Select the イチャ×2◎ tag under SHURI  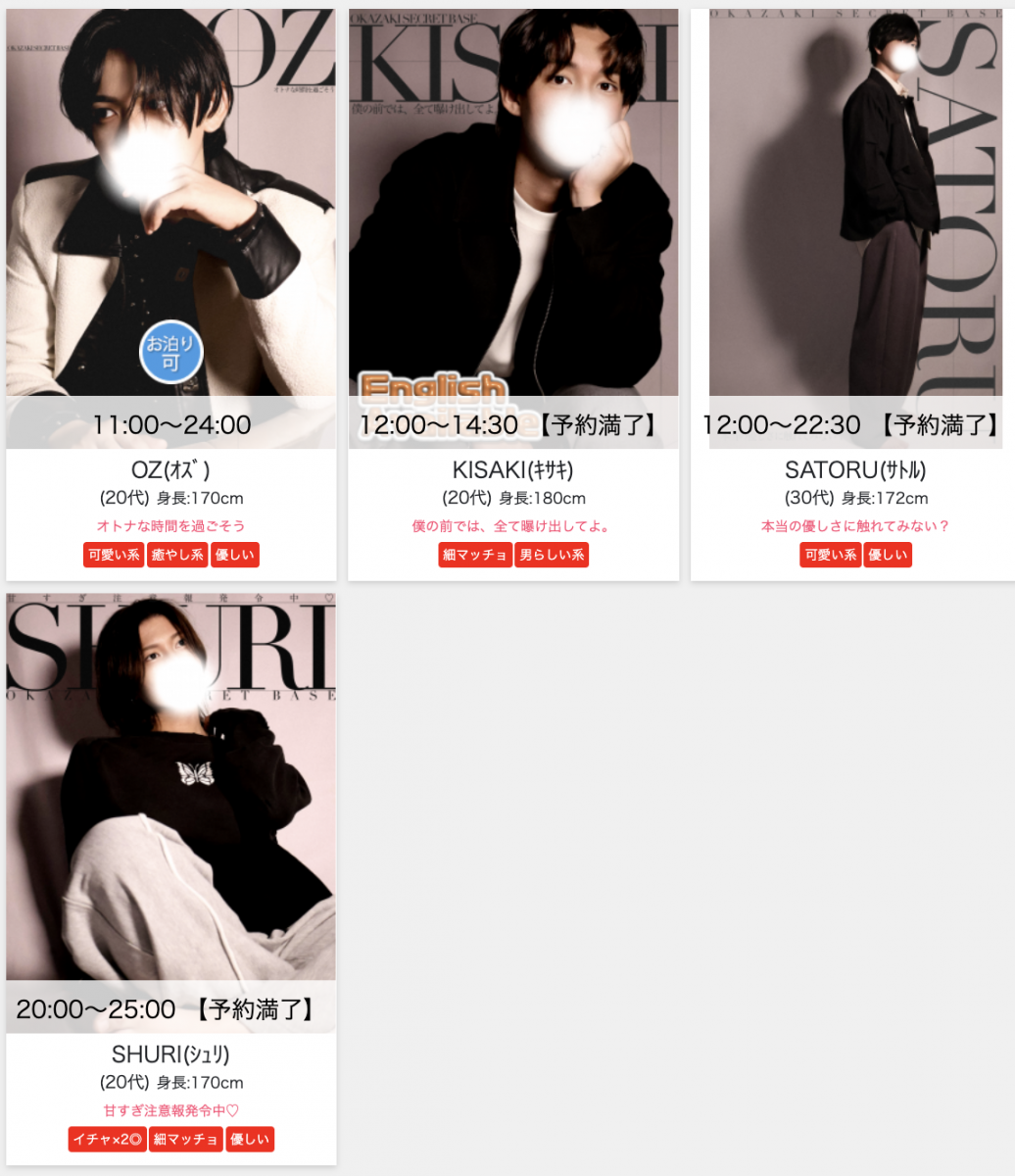108,1139
